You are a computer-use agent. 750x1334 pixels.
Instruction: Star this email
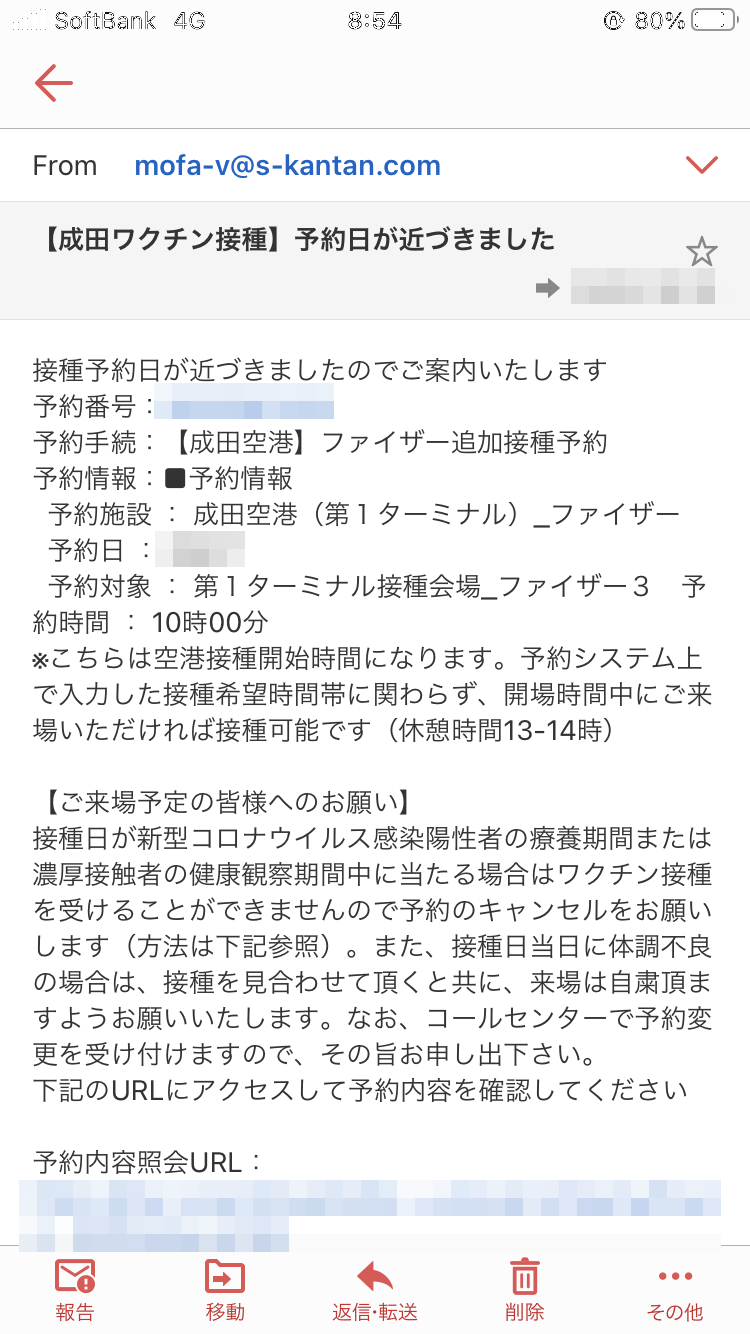(x=701, y=252)
